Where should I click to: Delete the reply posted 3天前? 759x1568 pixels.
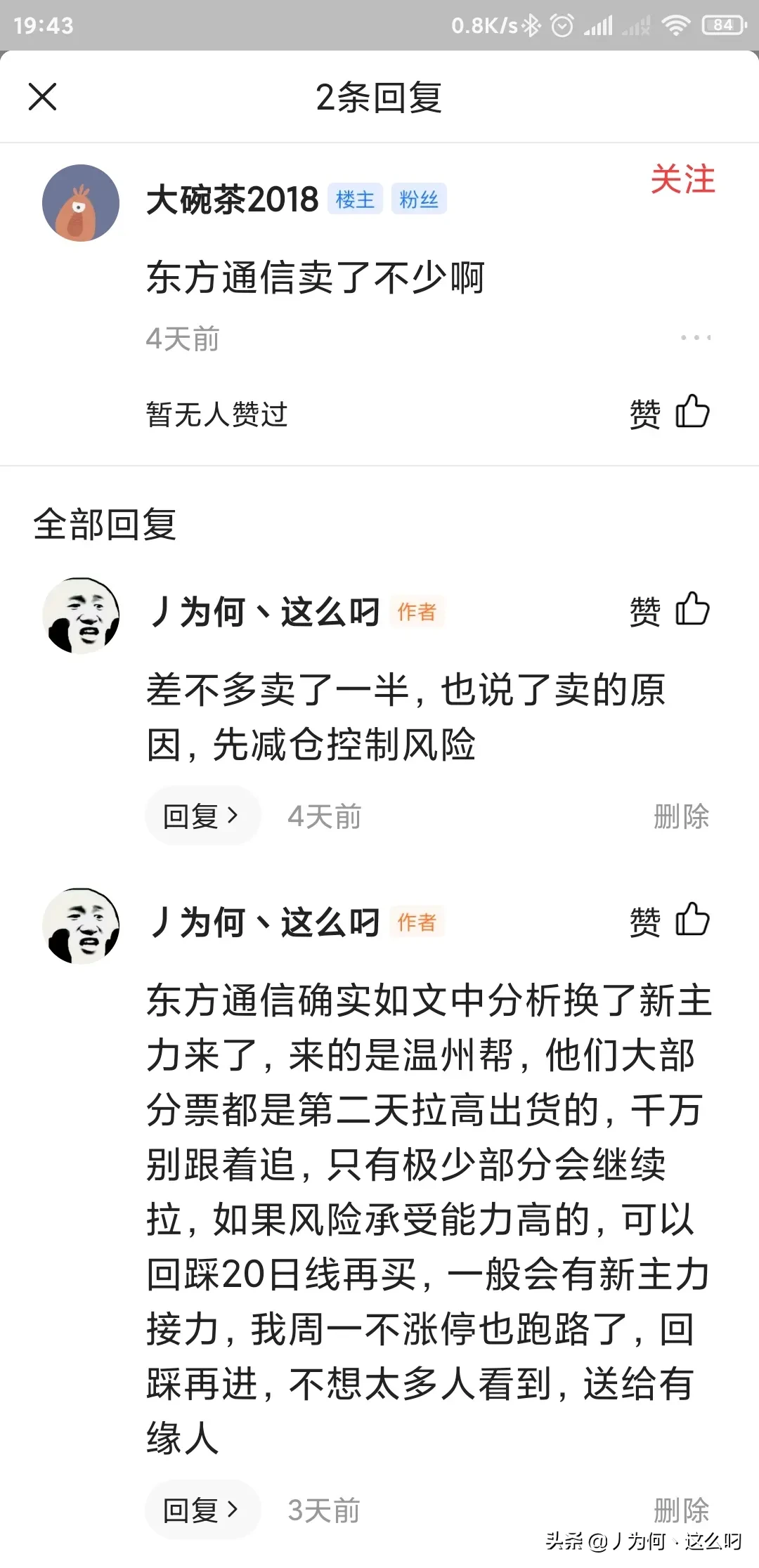(x=680, y=1508)
